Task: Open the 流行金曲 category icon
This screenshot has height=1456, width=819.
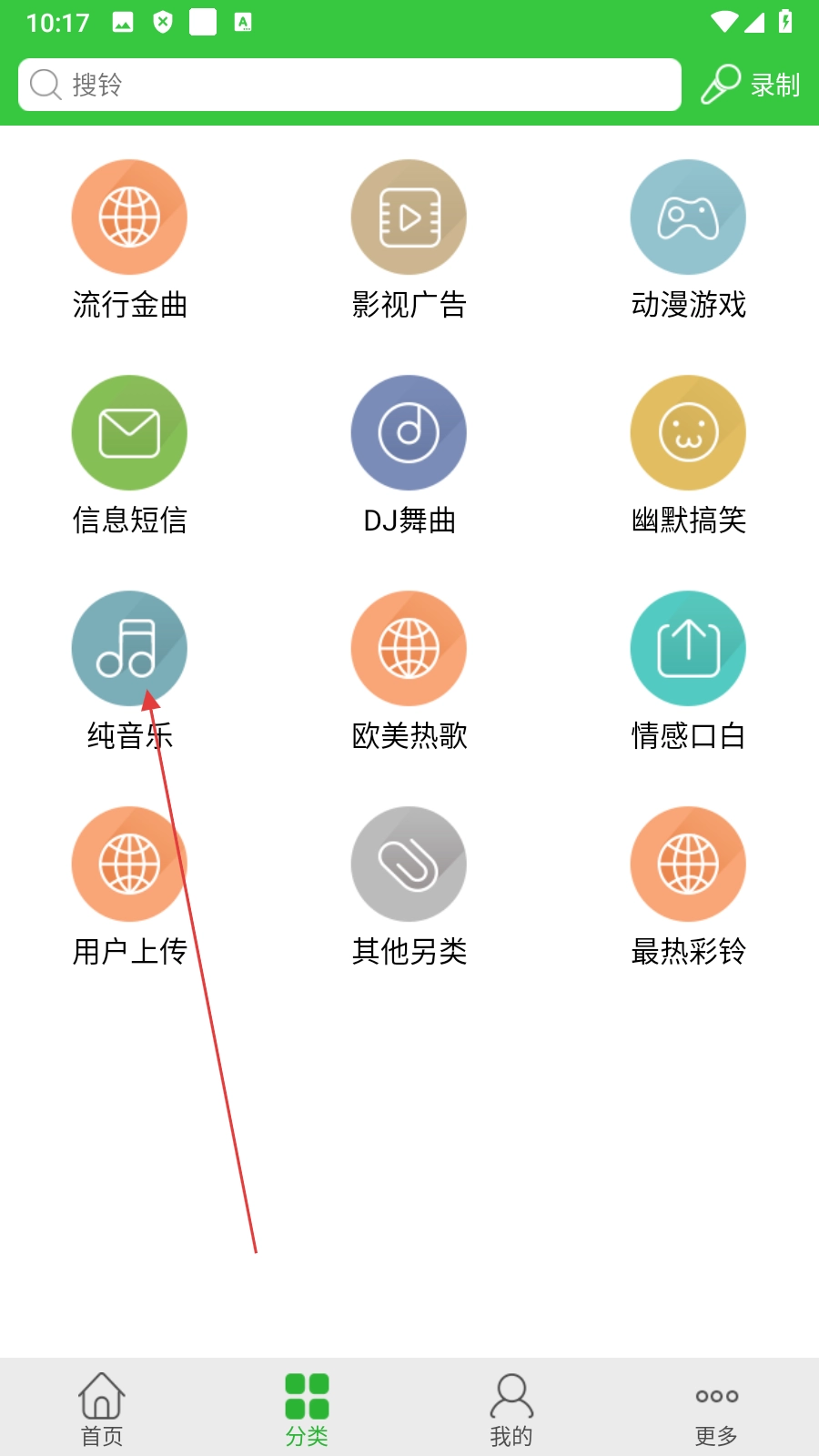Action: pyautogui.click(x=129, y=217)
